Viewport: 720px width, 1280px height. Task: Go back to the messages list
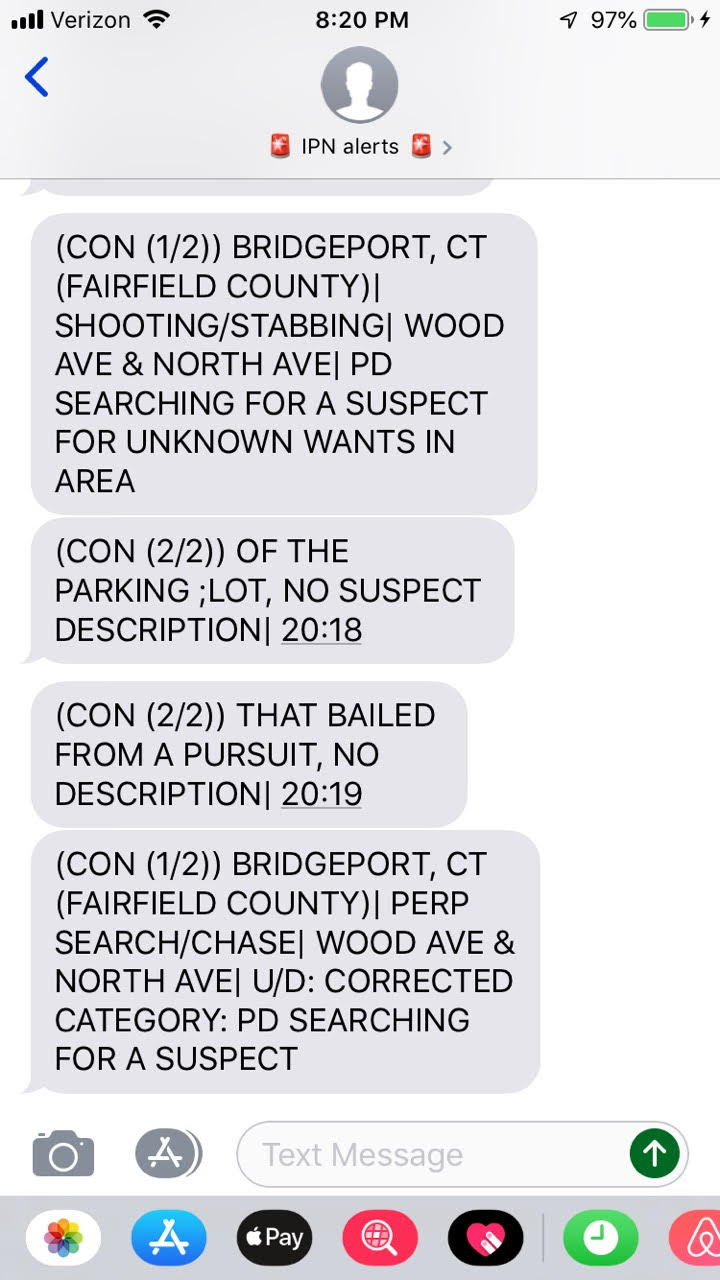[37, 78]
